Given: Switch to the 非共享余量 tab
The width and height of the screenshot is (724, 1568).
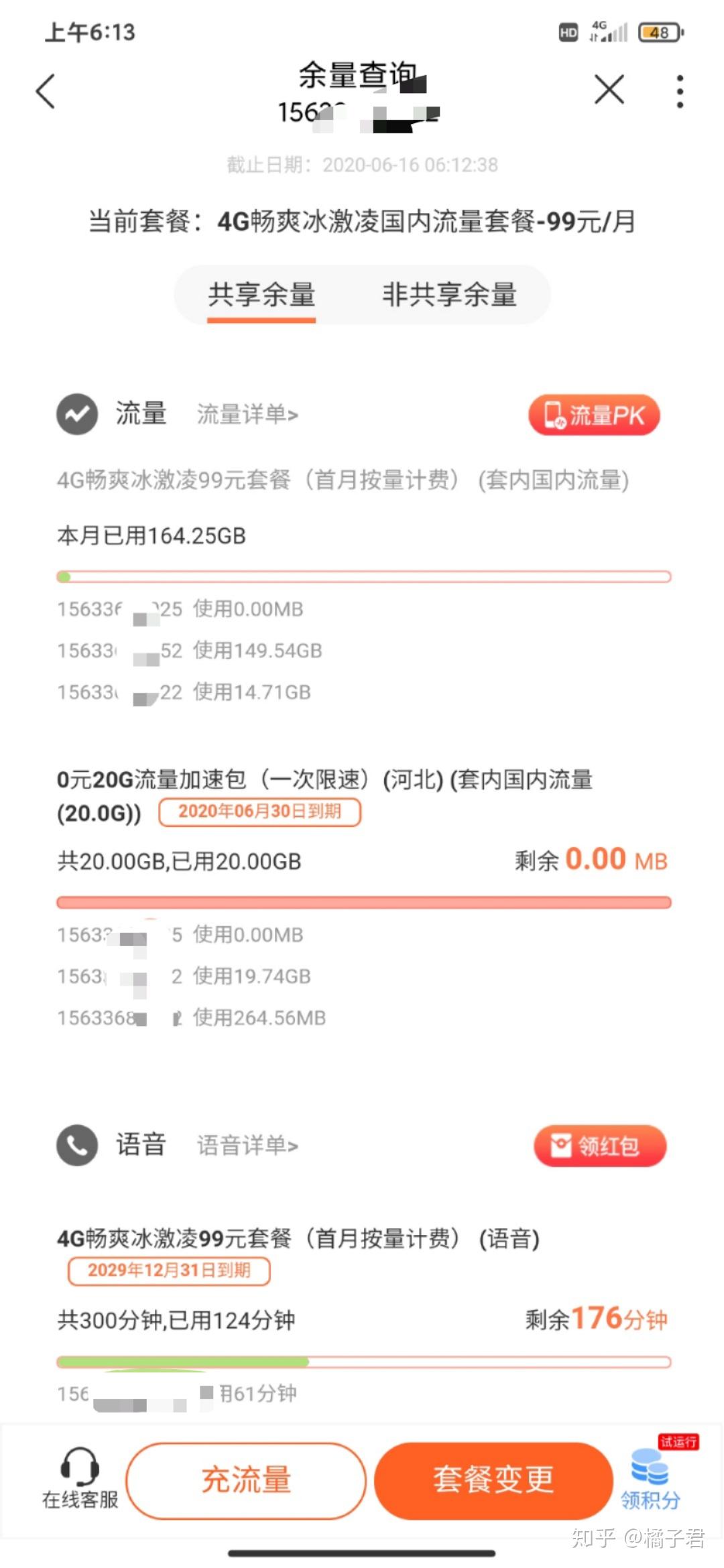Looking at the screenshot, I should [449, 295].
